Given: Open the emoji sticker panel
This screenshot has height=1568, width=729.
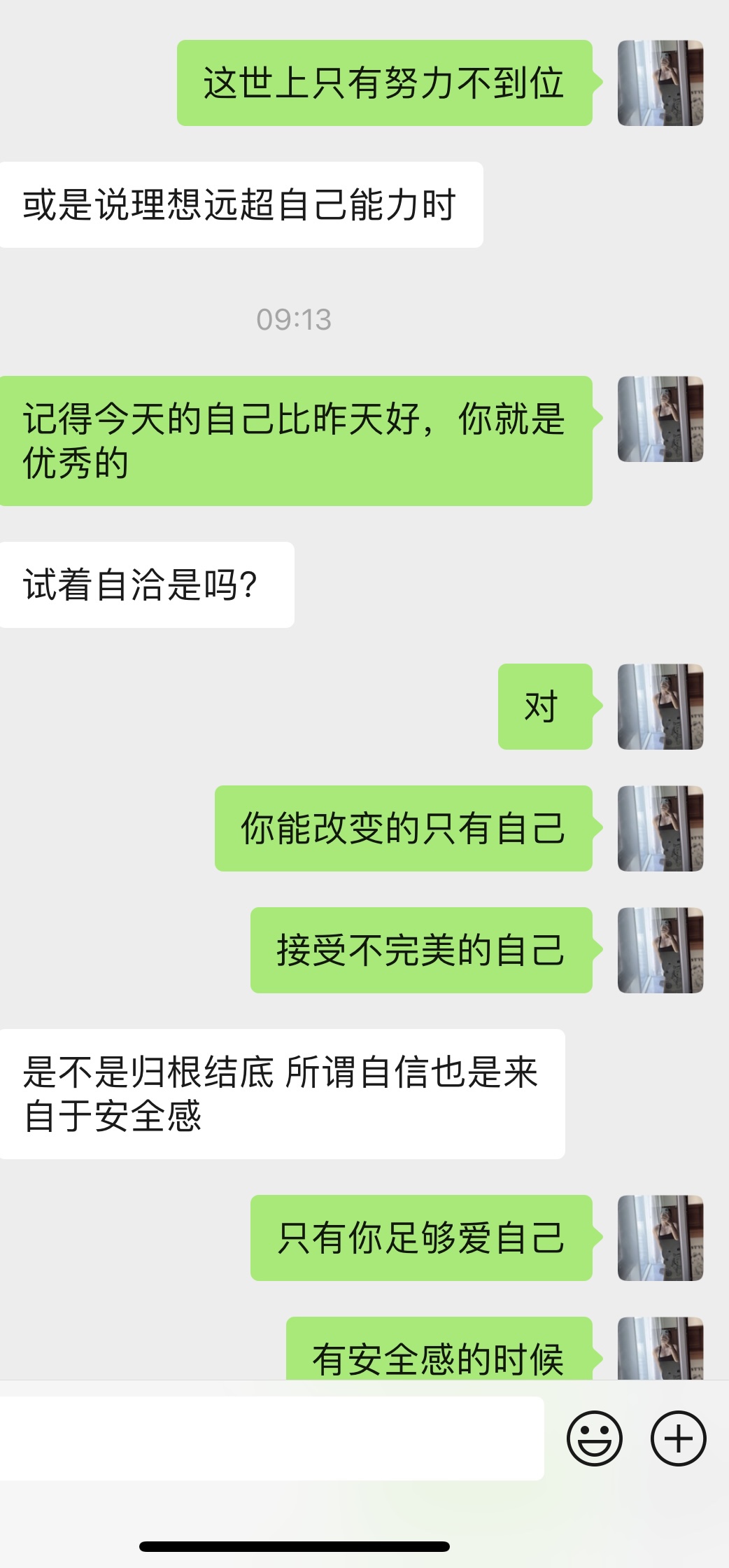Looking at the screenshot, I should (x=595, y=1438).
